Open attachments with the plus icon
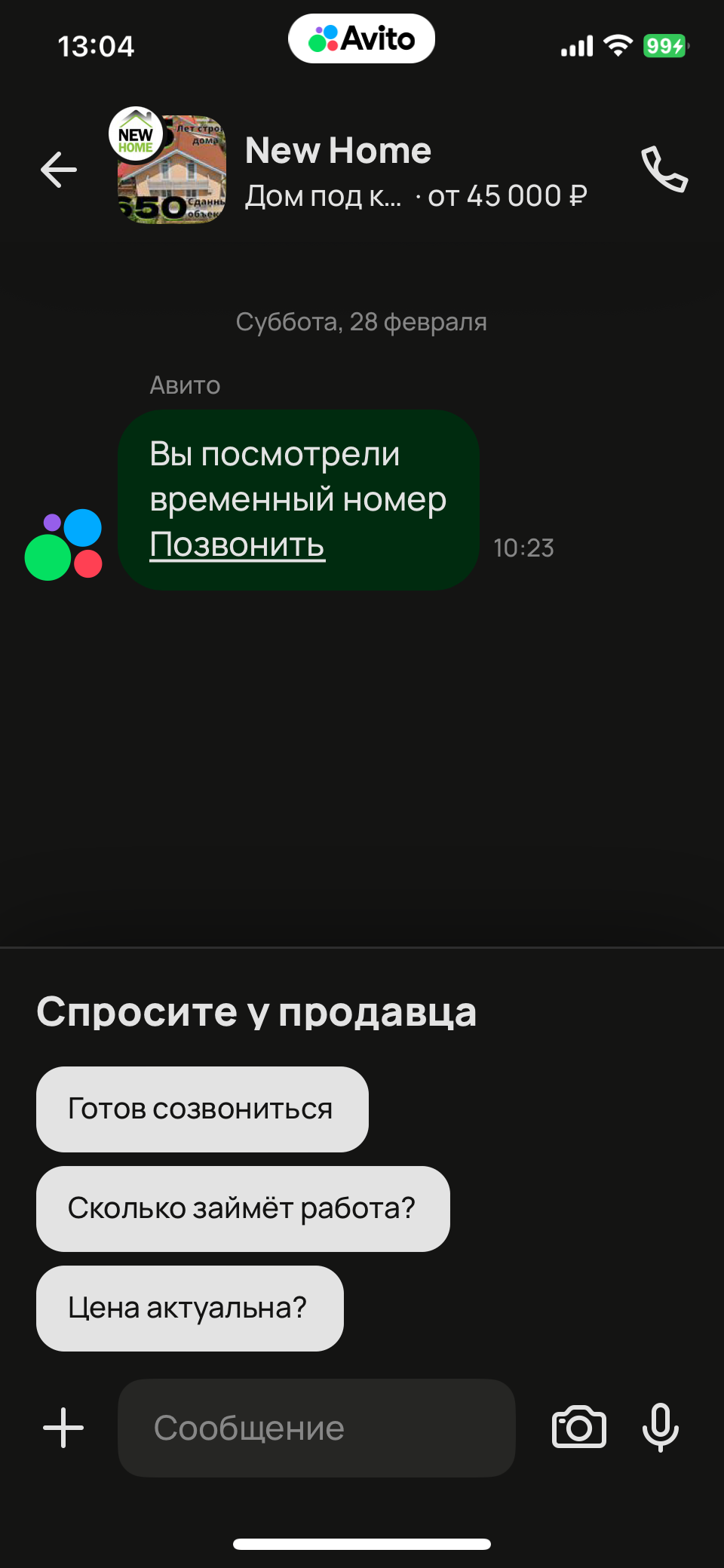The image size is (724, 1568). (x=63, y=1428)
